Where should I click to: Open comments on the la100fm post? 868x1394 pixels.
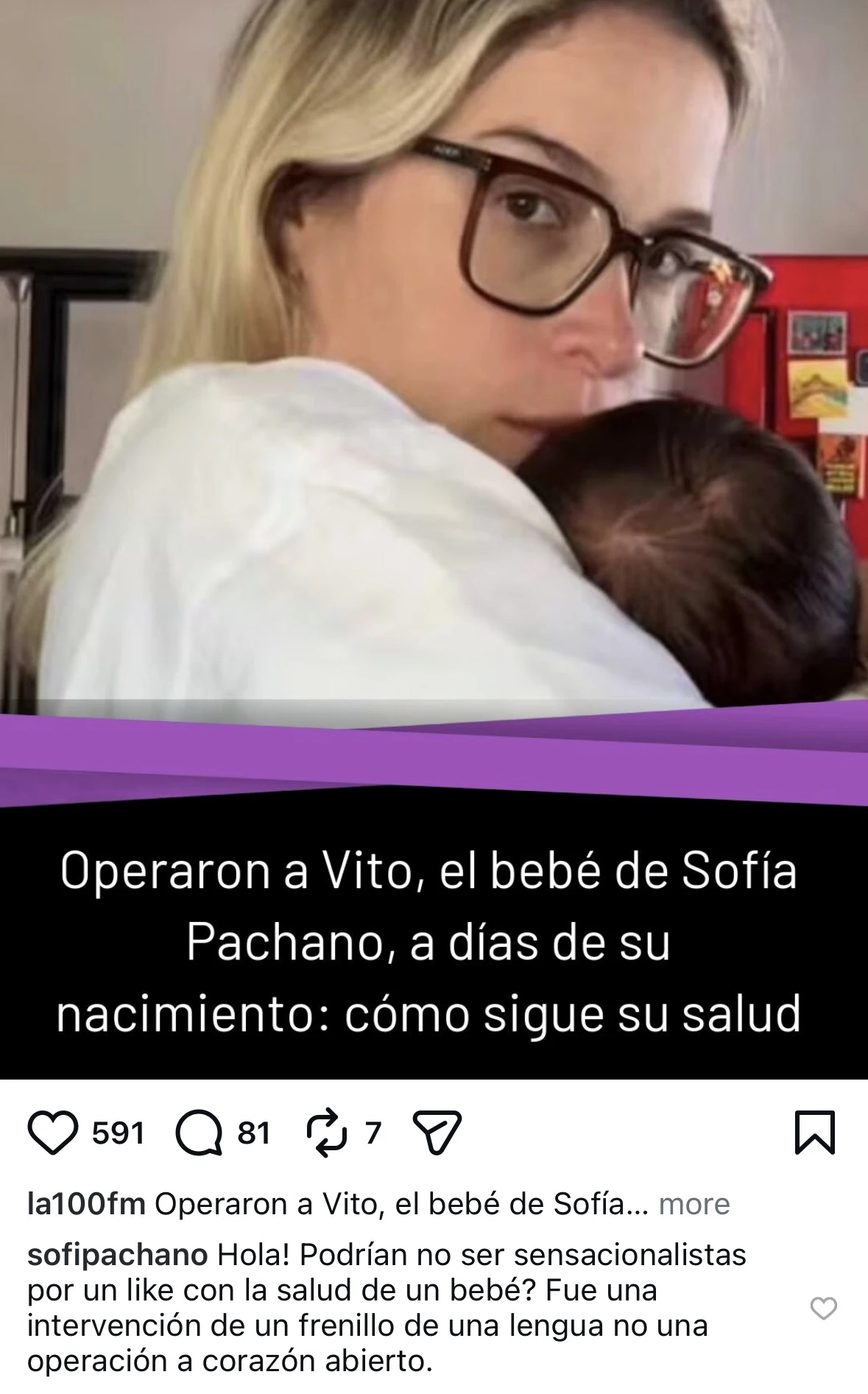pos(200,1133)
